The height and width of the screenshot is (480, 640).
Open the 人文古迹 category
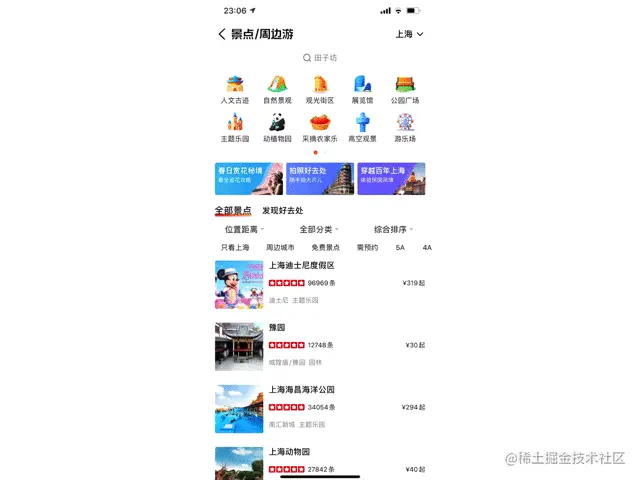click(235, 89)
